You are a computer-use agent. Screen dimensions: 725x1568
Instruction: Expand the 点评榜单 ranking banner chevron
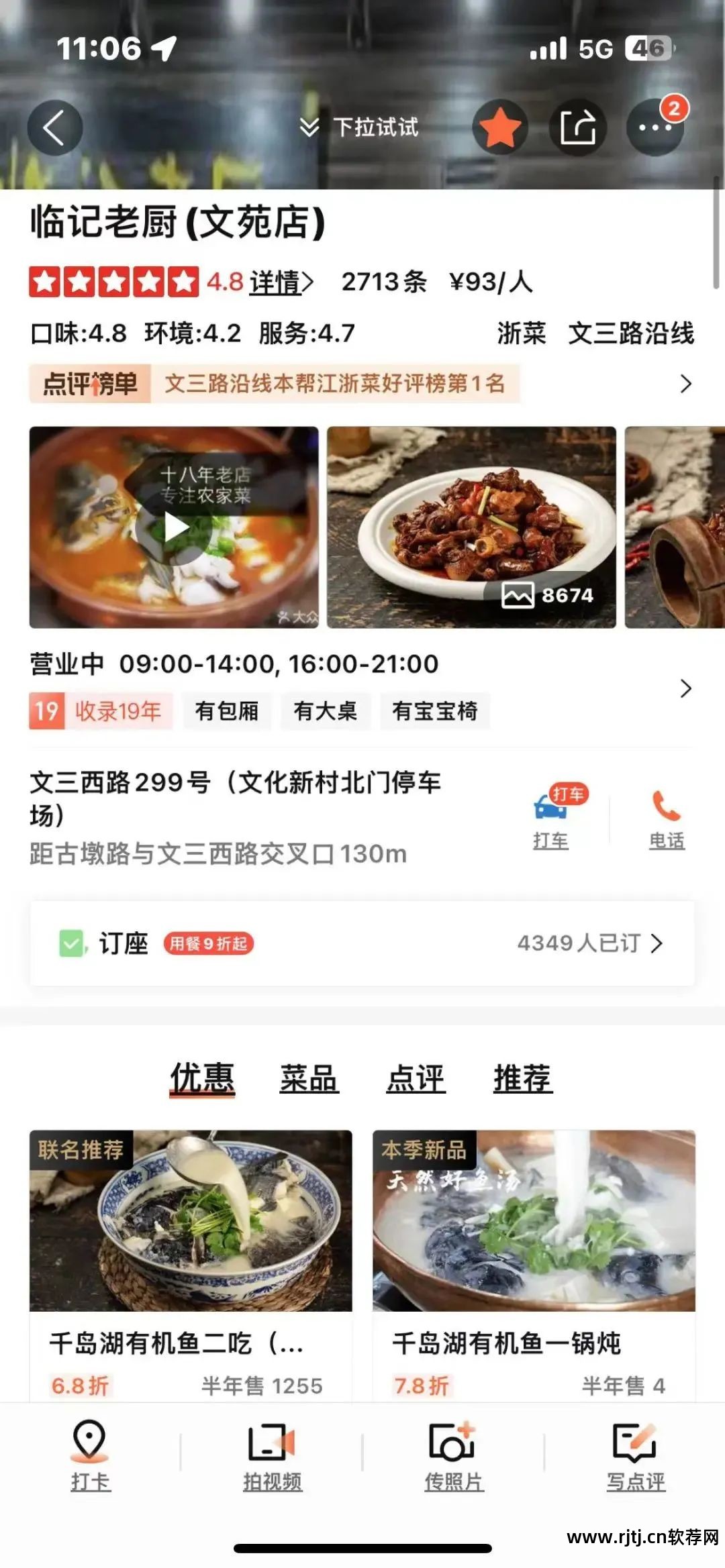(685, 382)
